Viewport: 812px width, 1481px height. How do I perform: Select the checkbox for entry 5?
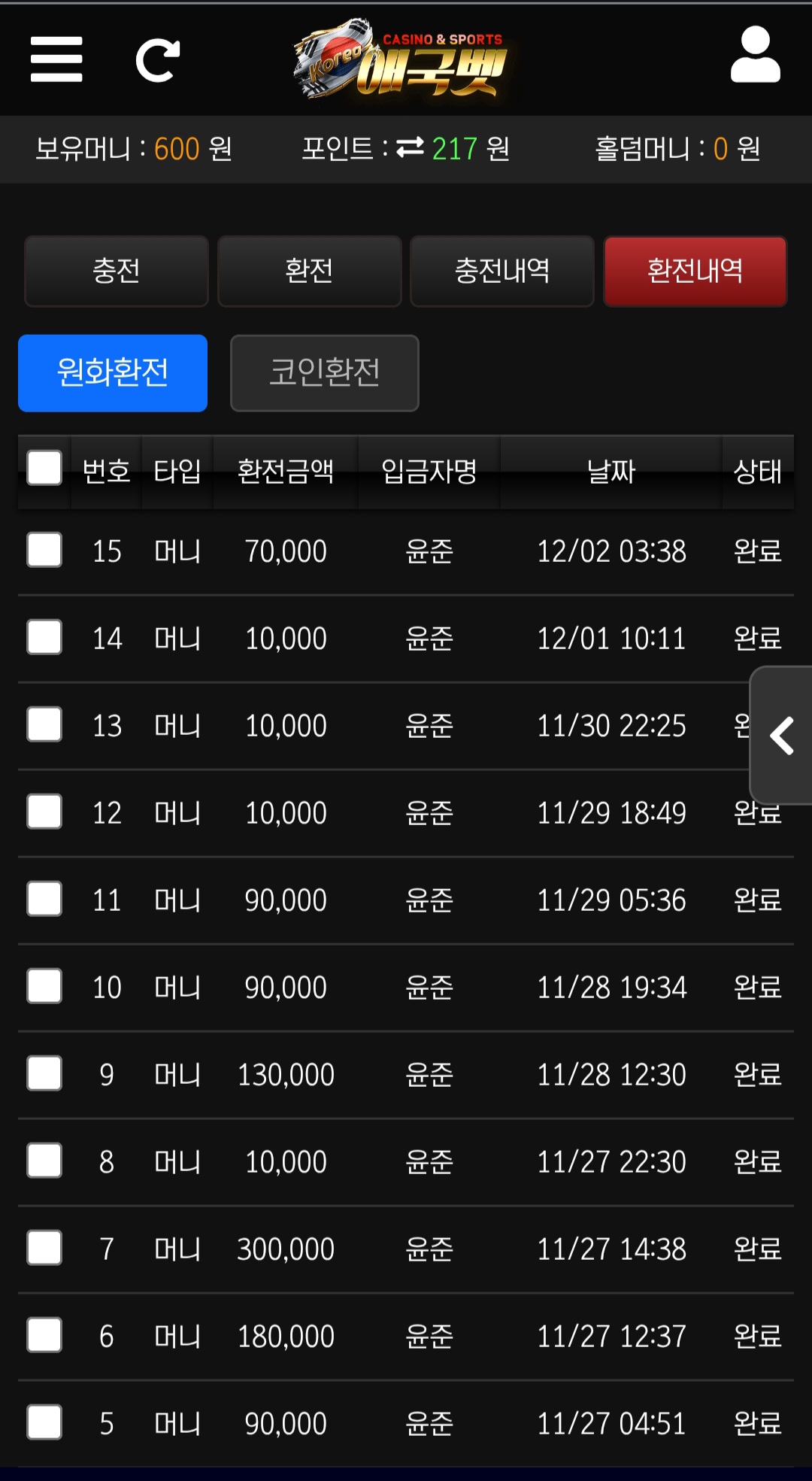click(x=44, y=1422)
